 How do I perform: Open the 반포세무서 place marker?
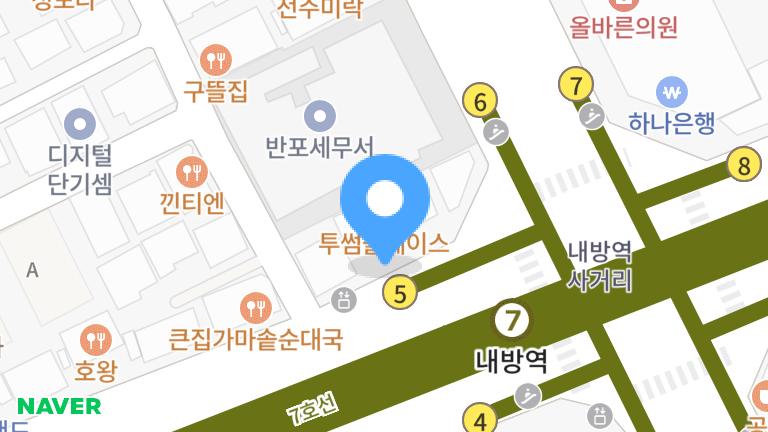click(x=319, y=116)
